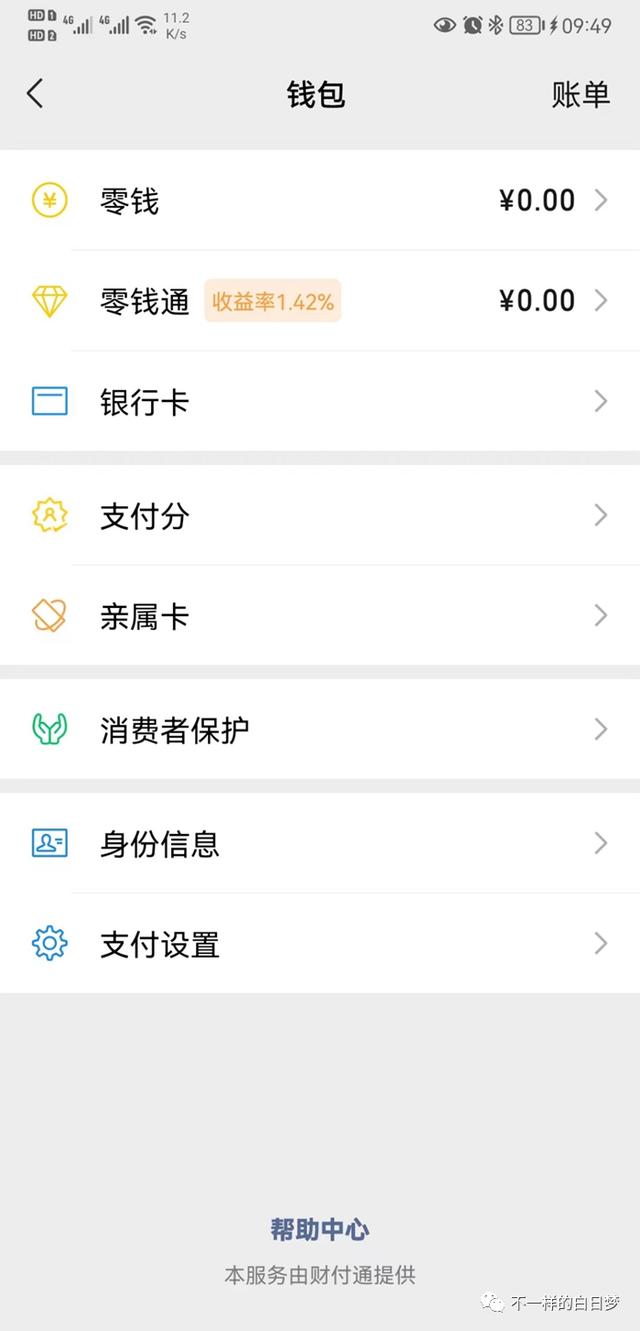The width and height of the screenshot is (640, 1331).
Task: Open 身份信息
Action: tap(320, 843)
